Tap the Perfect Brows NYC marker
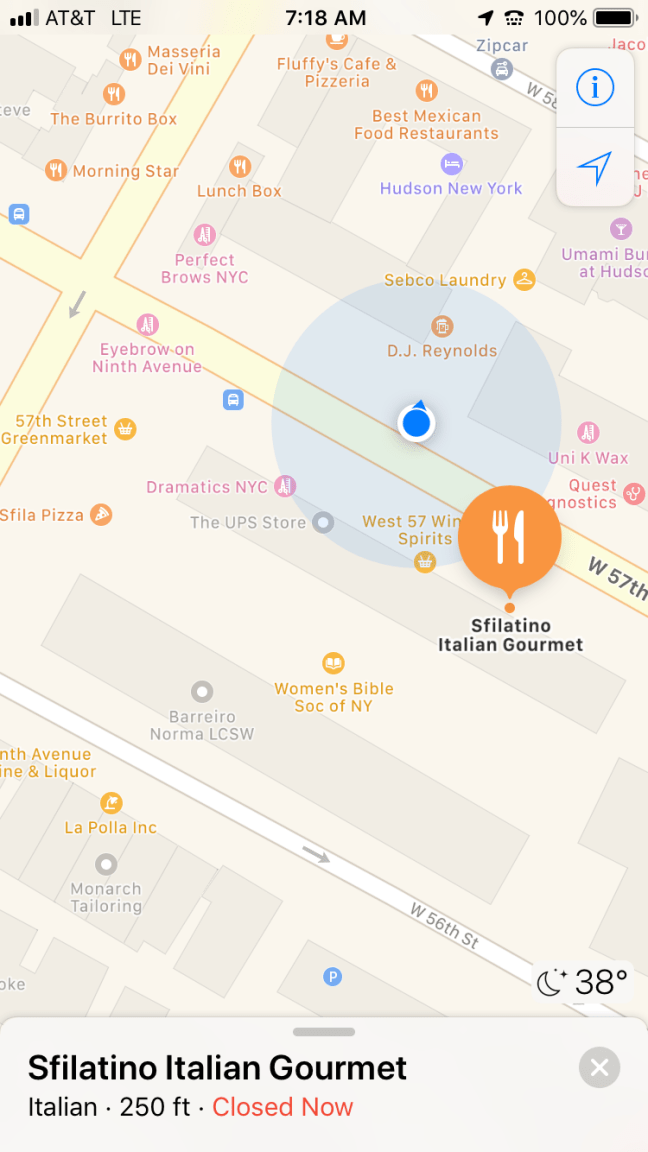Viewport: 648px width, 1152px height. [x=205, y=236]
